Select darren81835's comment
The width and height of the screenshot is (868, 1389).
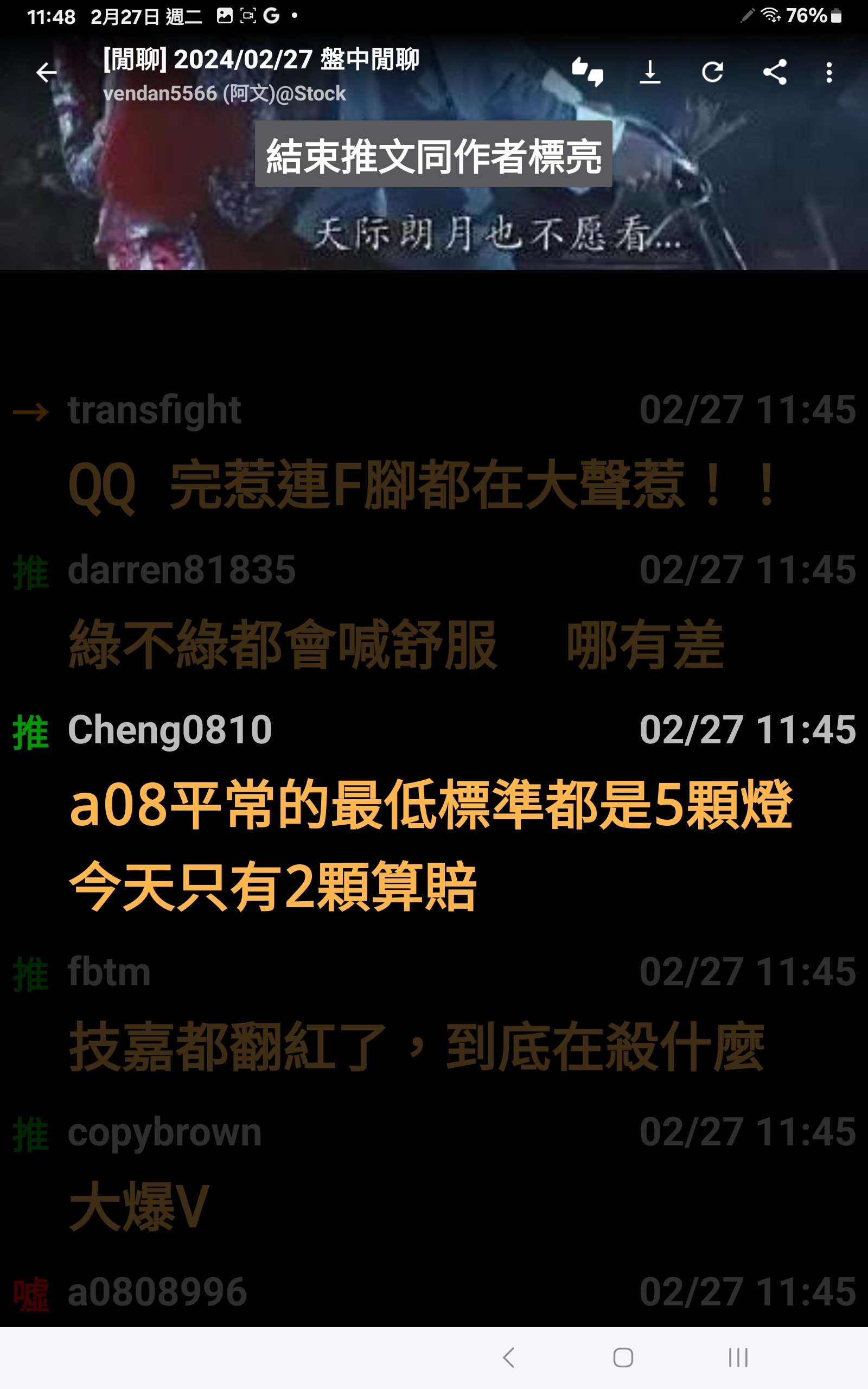pyautogui.click(x=396, y=645)
